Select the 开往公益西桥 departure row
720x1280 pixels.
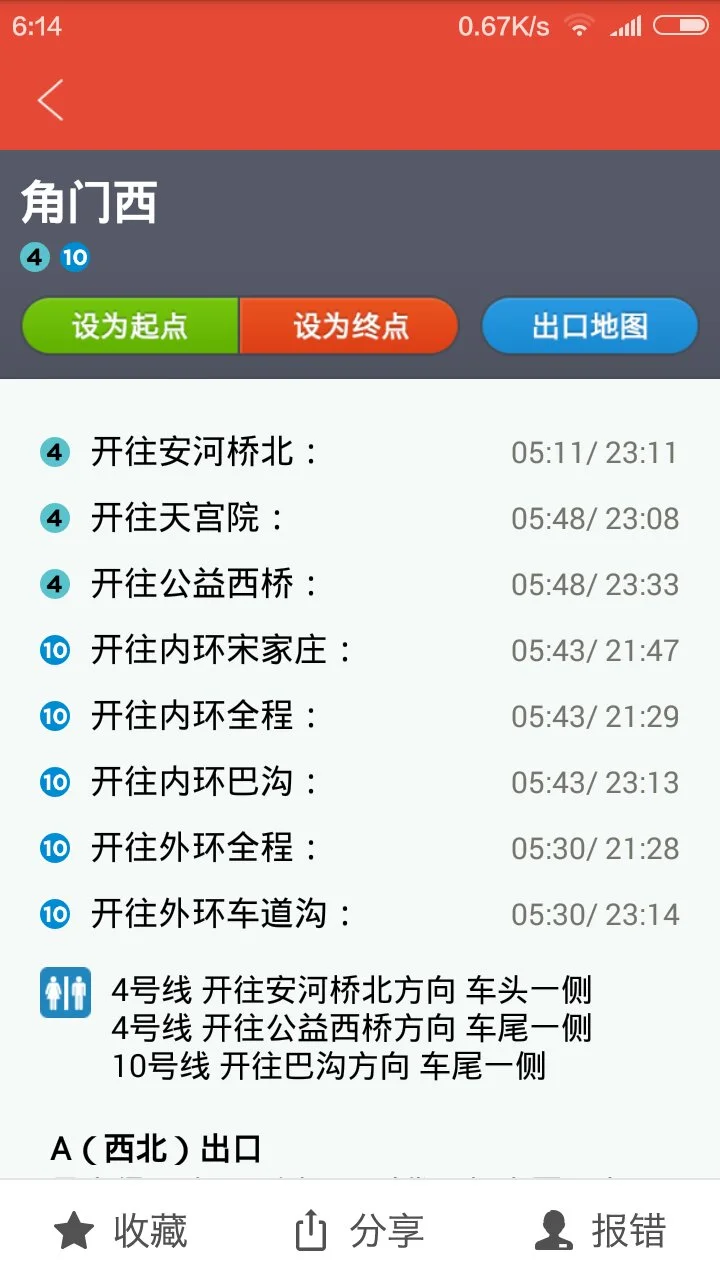(x=360, y=584)
